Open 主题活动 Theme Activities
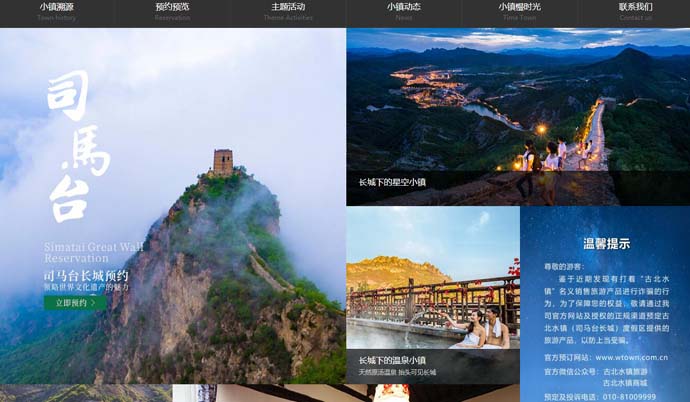The image size is (690, 402). [x=288, y=11]
